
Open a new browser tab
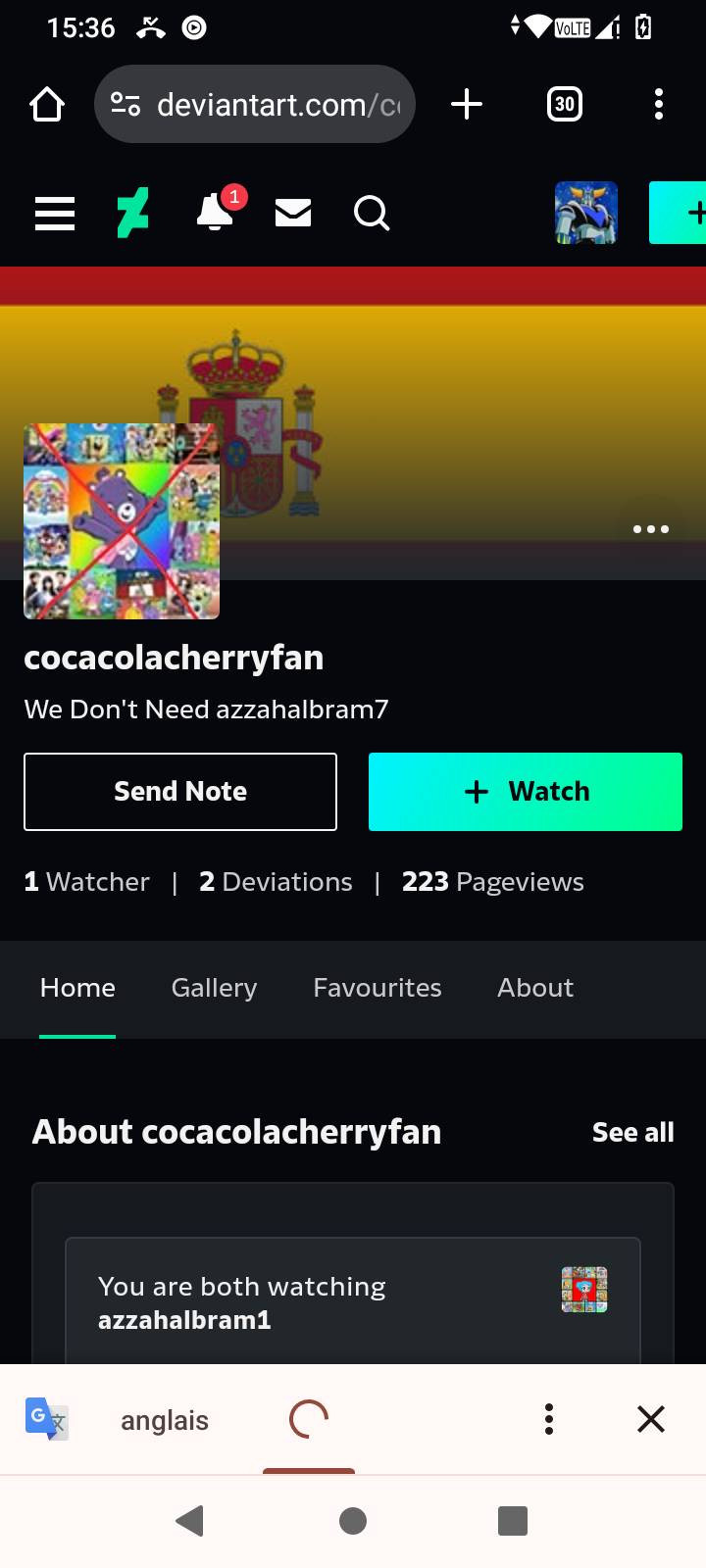[467, 104]
